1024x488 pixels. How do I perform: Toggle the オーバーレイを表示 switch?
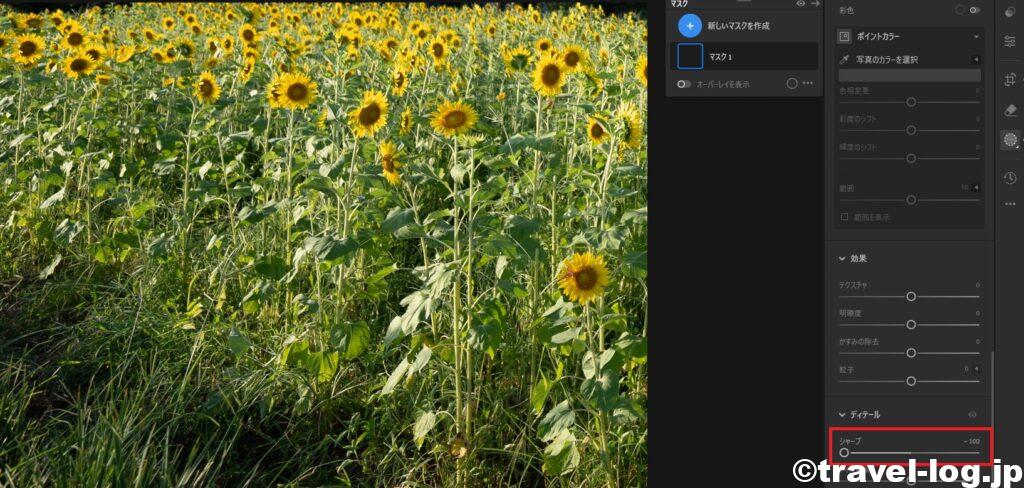point(684,84)
